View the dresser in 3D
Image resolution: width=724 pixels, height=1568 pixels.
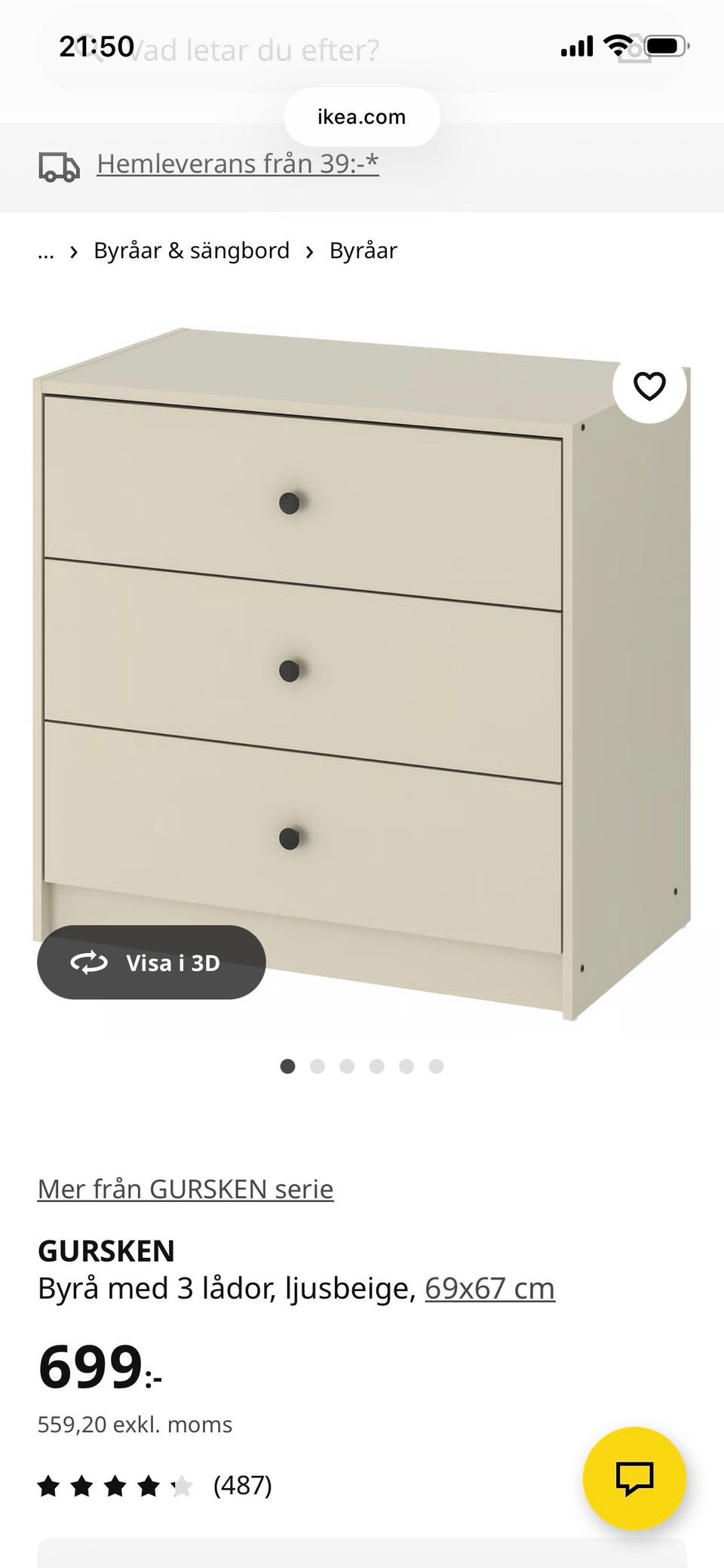(152, 962)
